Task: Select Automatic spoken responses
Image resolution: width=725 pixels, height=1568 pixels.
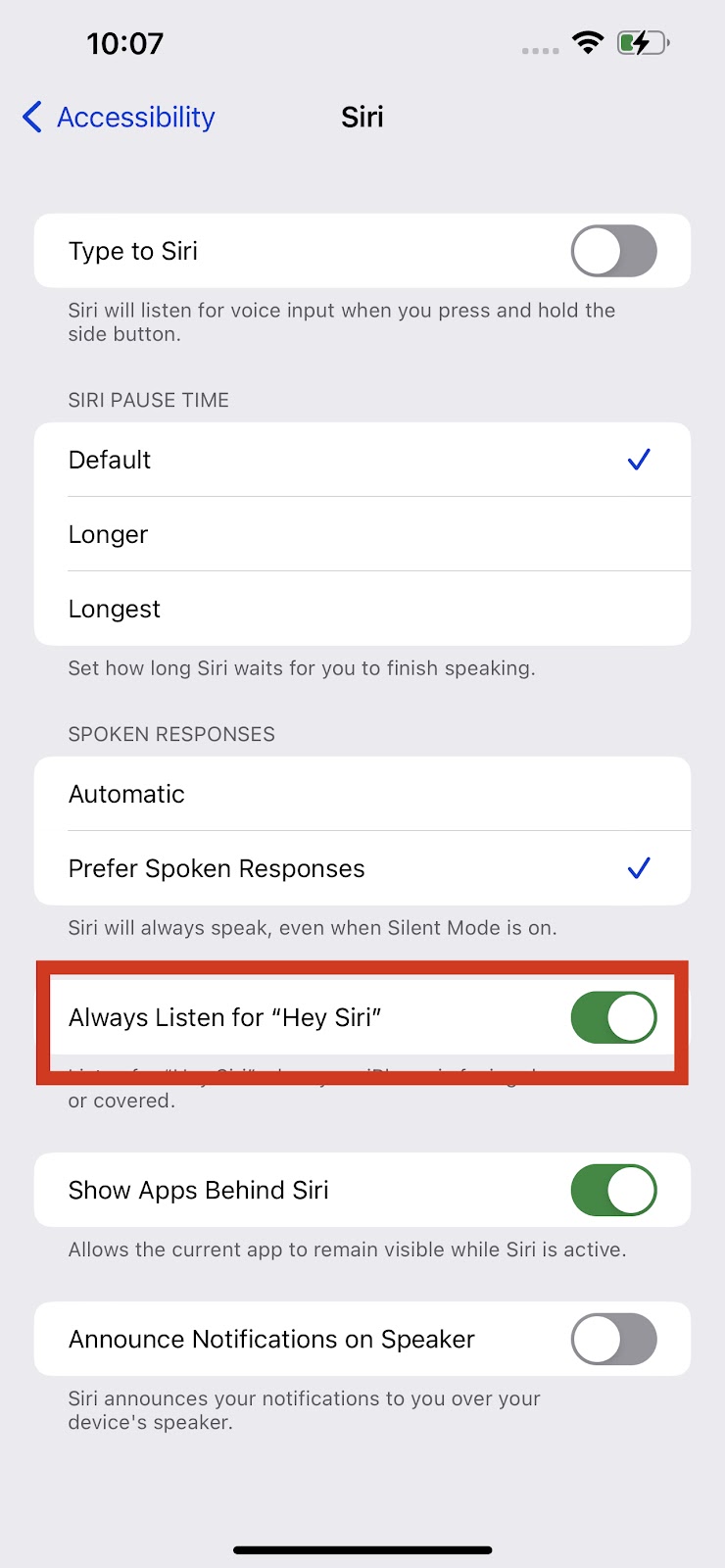Action: pyautogui.click(x=362, y=794)
